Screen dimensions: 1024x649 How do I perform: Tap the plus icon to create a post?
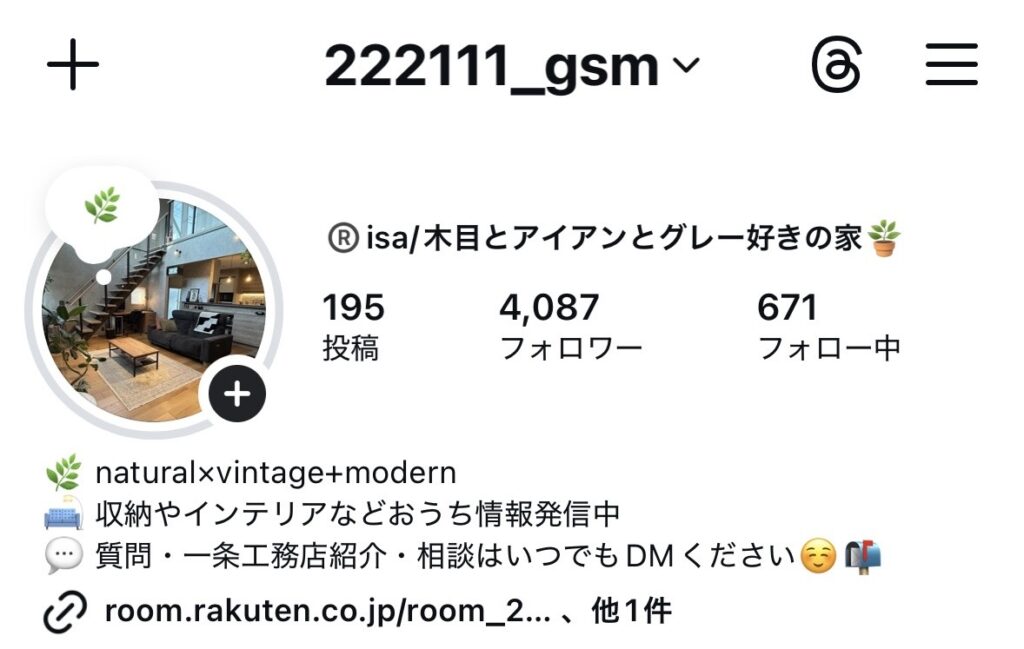click(73, 67)
